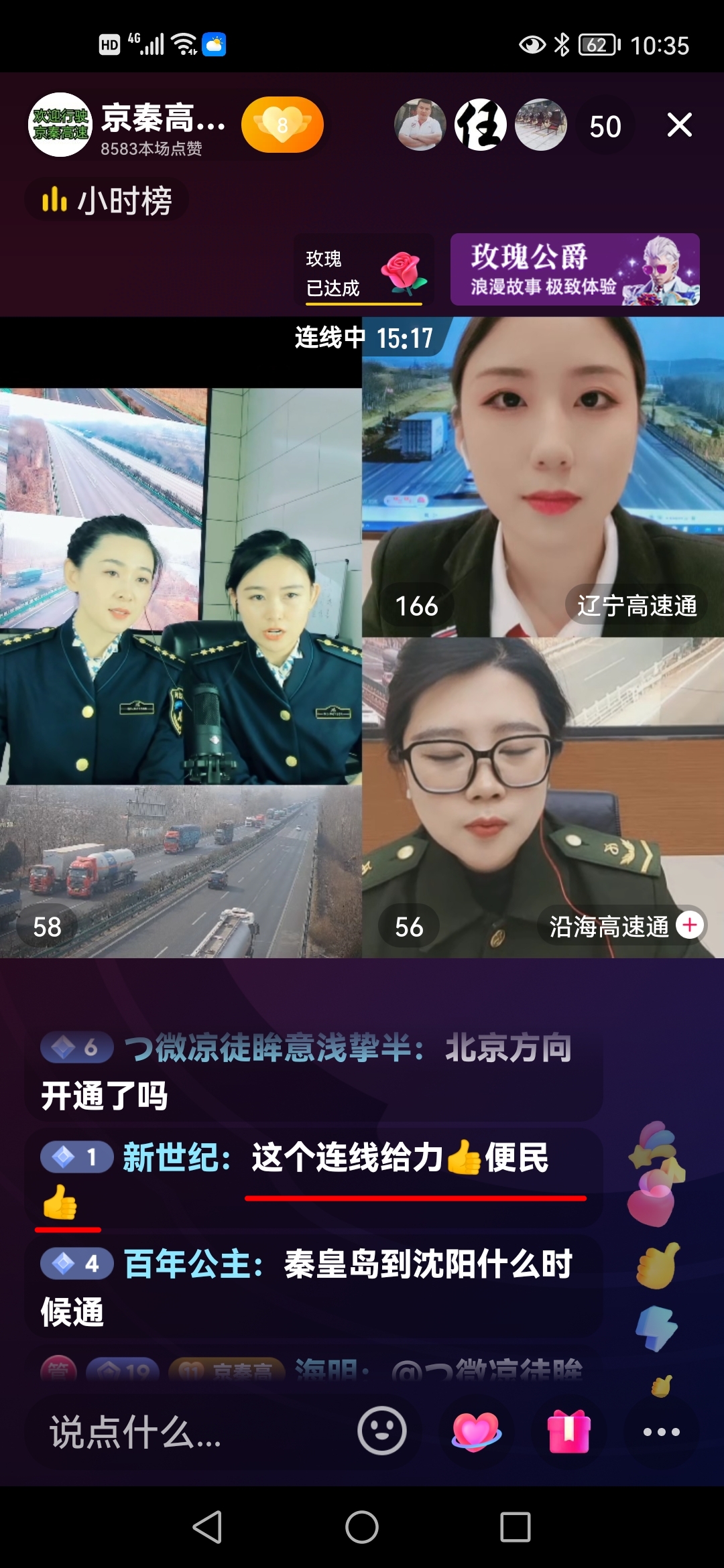Open the viewer list showing 50

pyautogui.click(x=605, y=127)
